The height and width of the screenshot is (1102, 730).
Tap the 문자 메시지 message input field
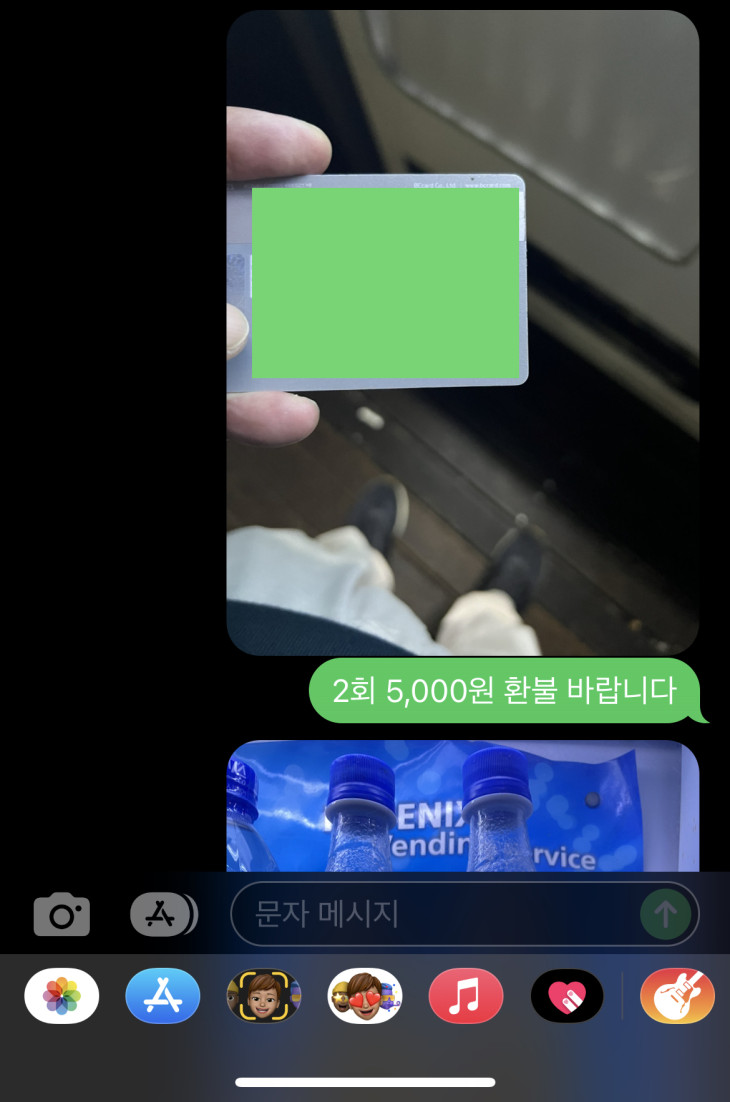pyautogui.click(x=400, y=913)
